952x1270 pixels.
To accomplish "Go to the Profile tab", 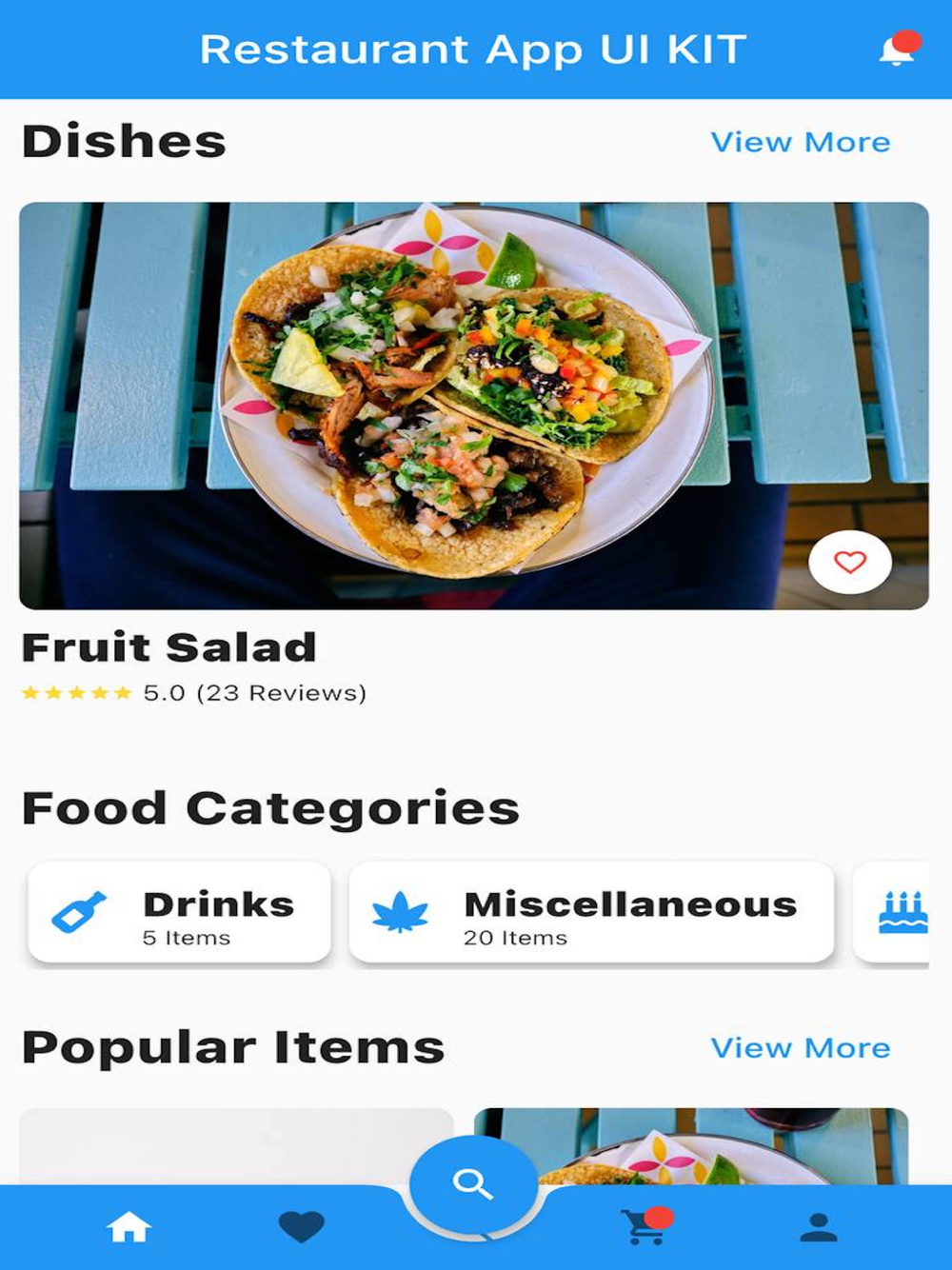I will [818, 1227].
